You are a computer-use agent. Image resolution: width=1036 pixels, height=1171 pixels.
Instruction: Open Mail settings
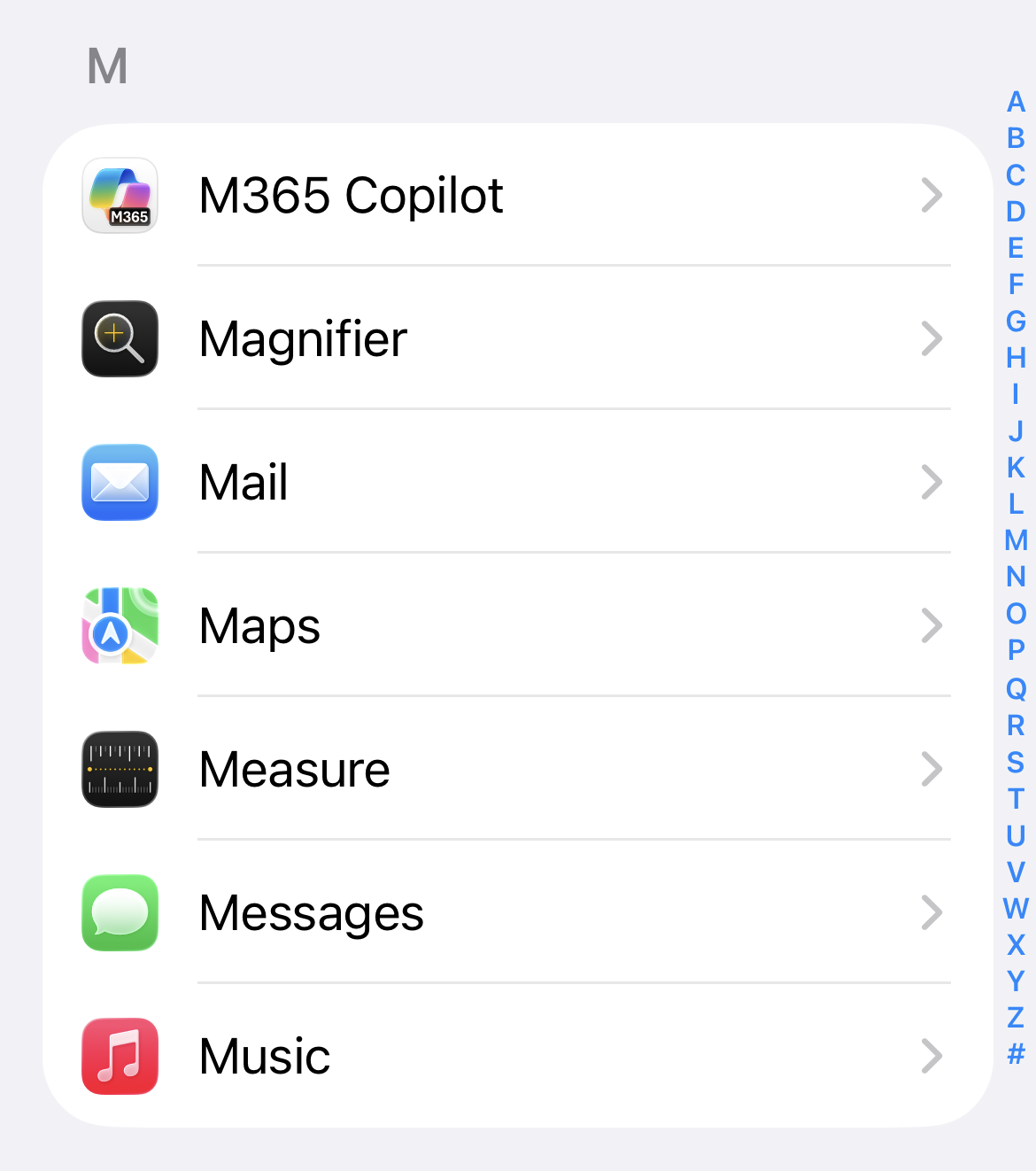pos(518,482)
